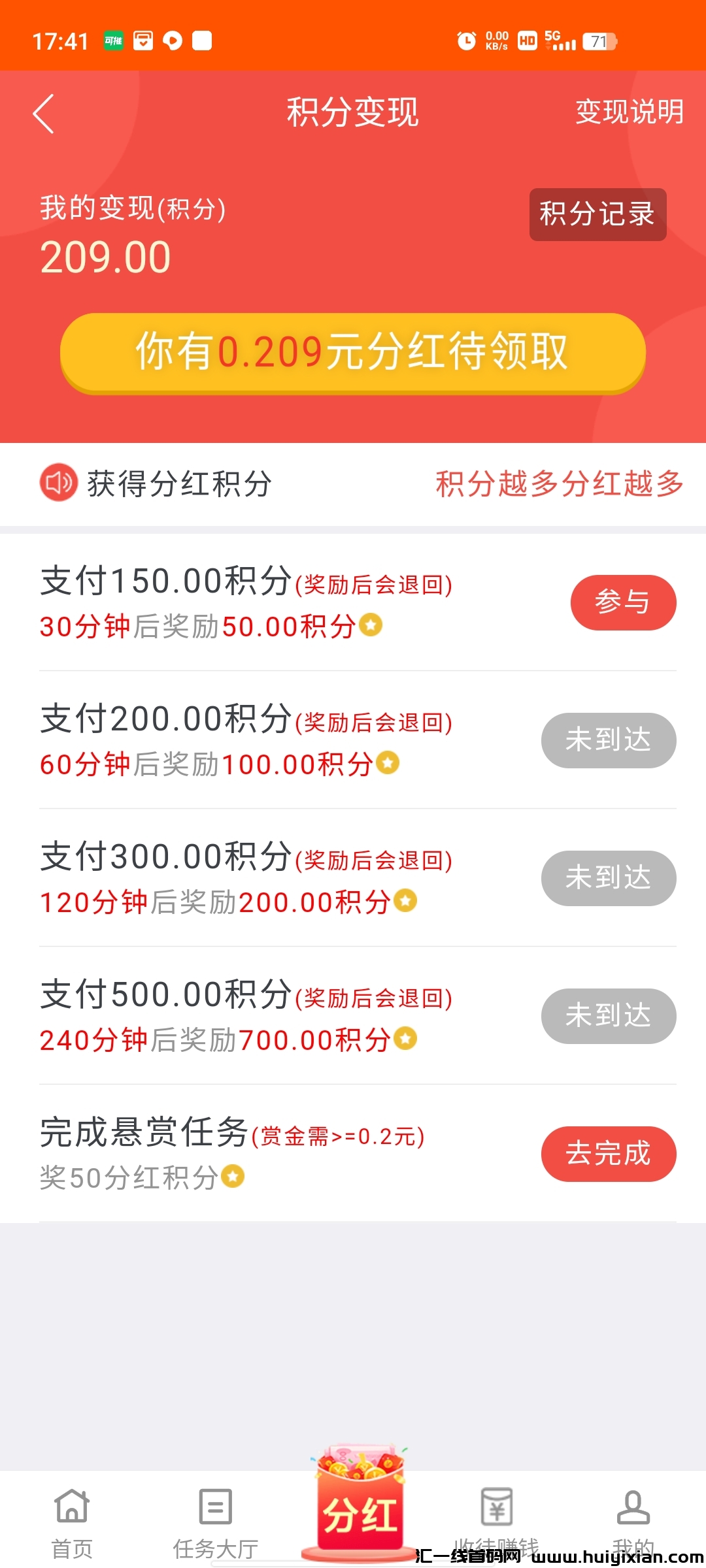
Task: Tap the gold star beside 50.00积分 reward
Action: tap(371, 626)
